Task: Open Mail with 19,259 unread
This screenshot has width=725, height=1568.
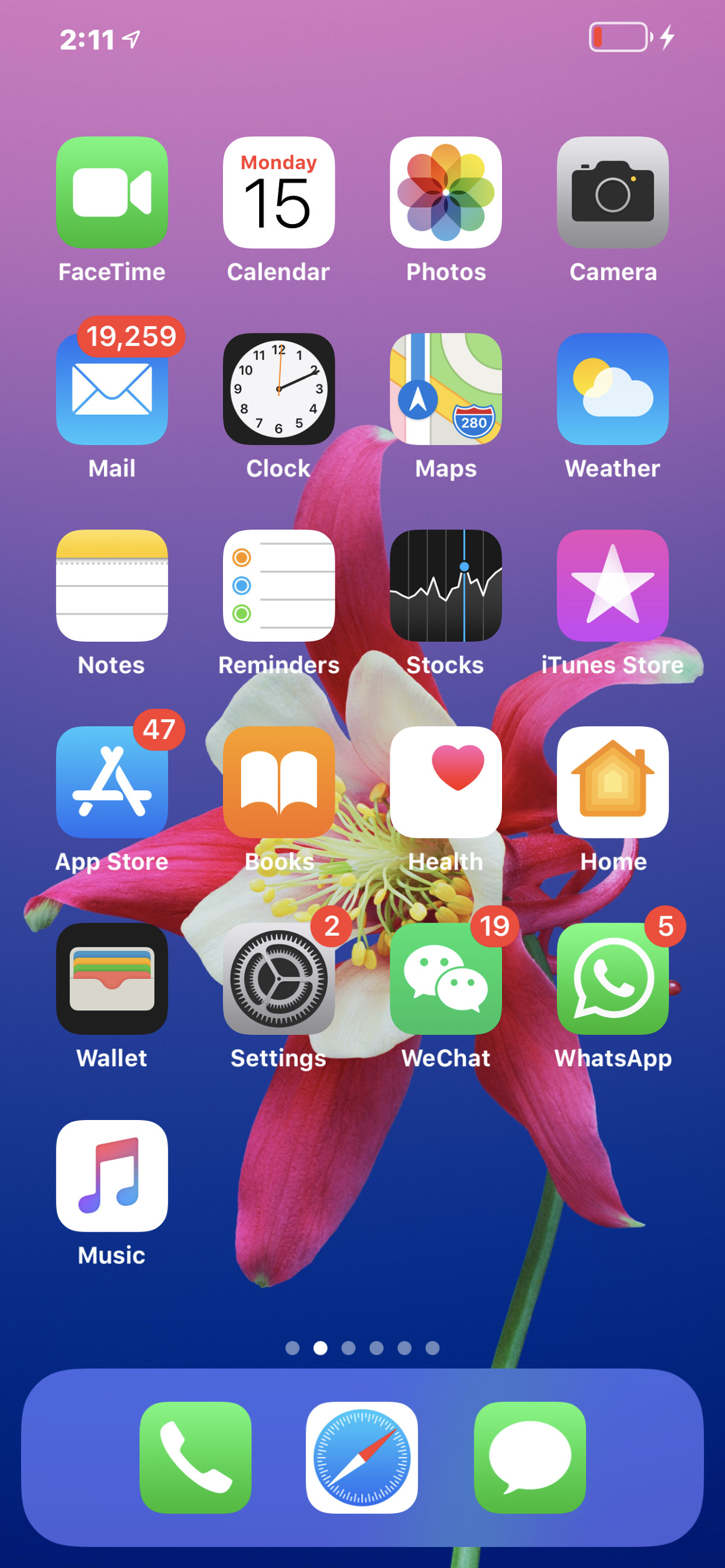Action: coord(112,389)
